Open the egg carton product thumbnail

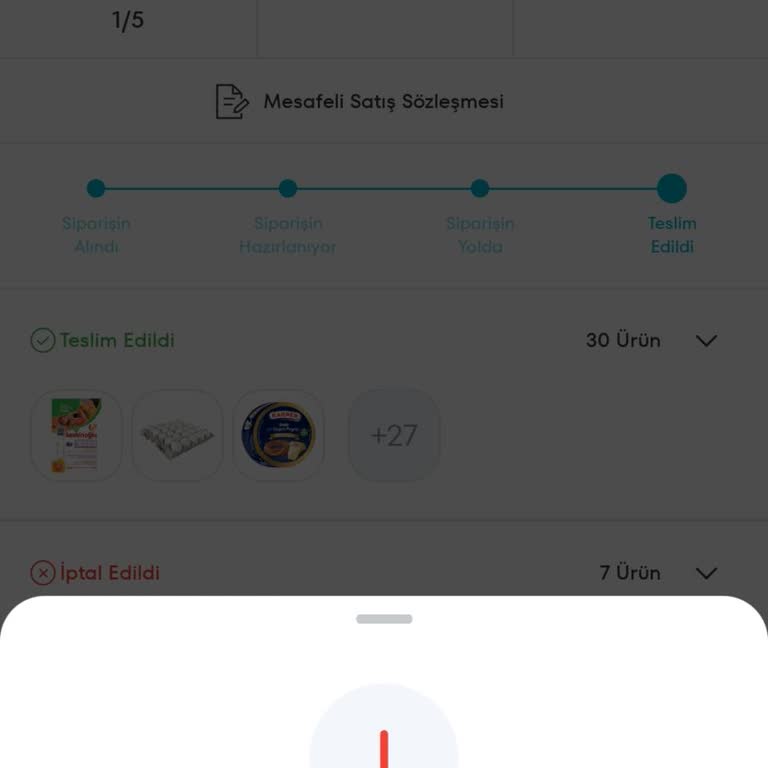pyautogui.click(x=177, y=435)
